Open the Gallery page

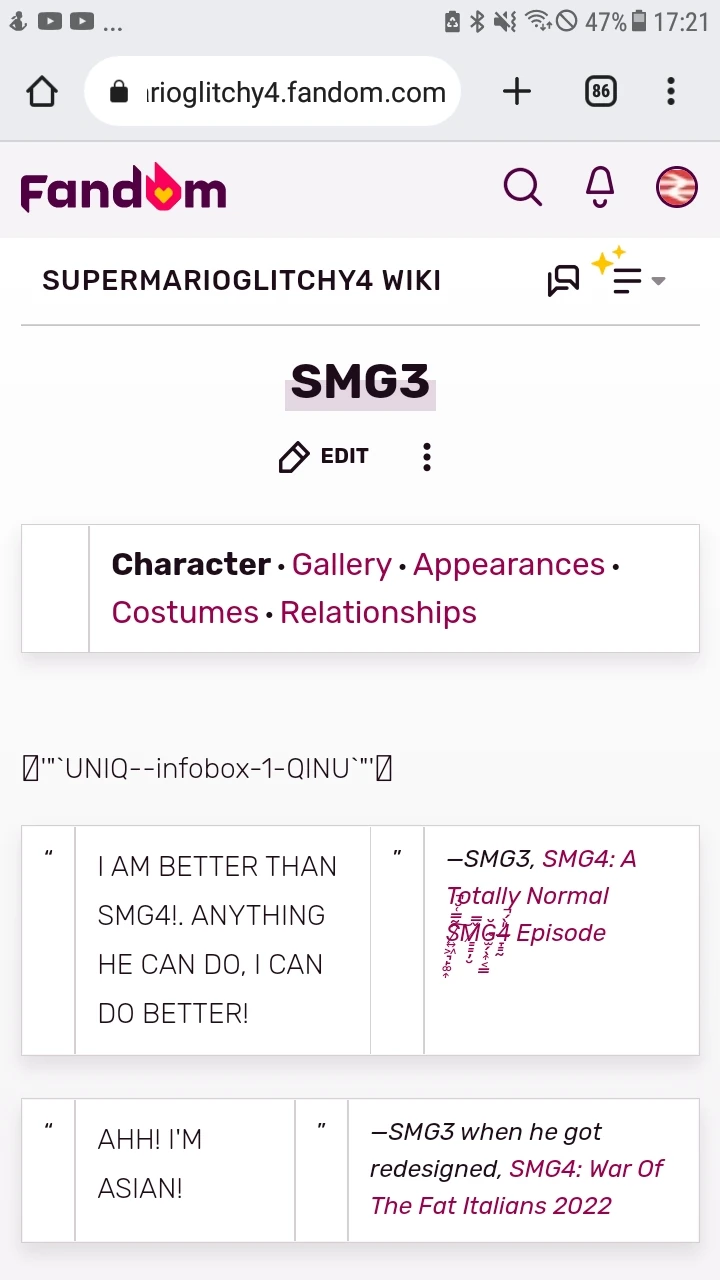tap(342, 564)
